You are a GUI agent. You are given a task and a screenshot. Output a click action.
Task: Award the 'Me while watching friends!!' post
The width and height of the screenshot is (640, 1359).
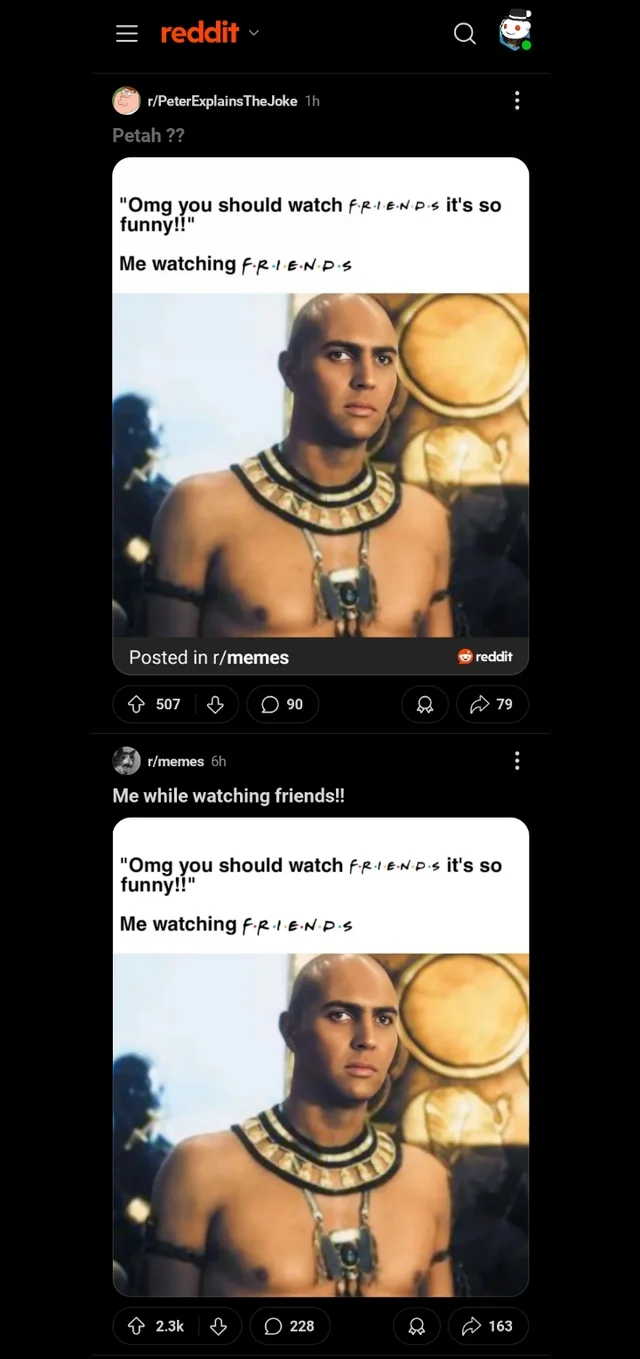[418, 1326]
